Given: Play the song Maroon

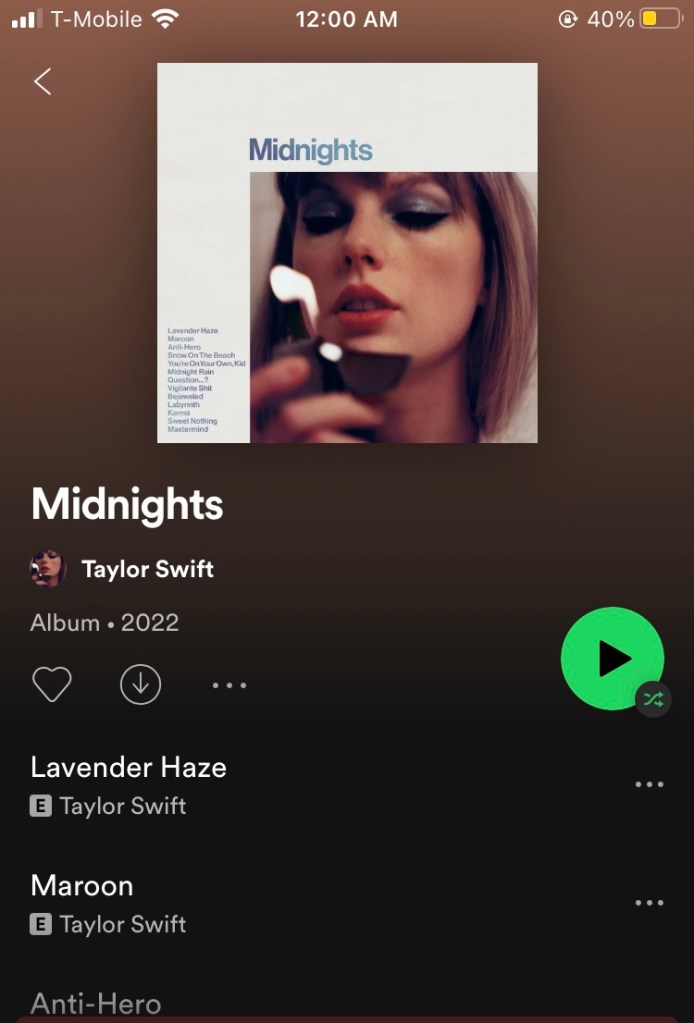Looking at the screenshot, I should tap(82, 886).
